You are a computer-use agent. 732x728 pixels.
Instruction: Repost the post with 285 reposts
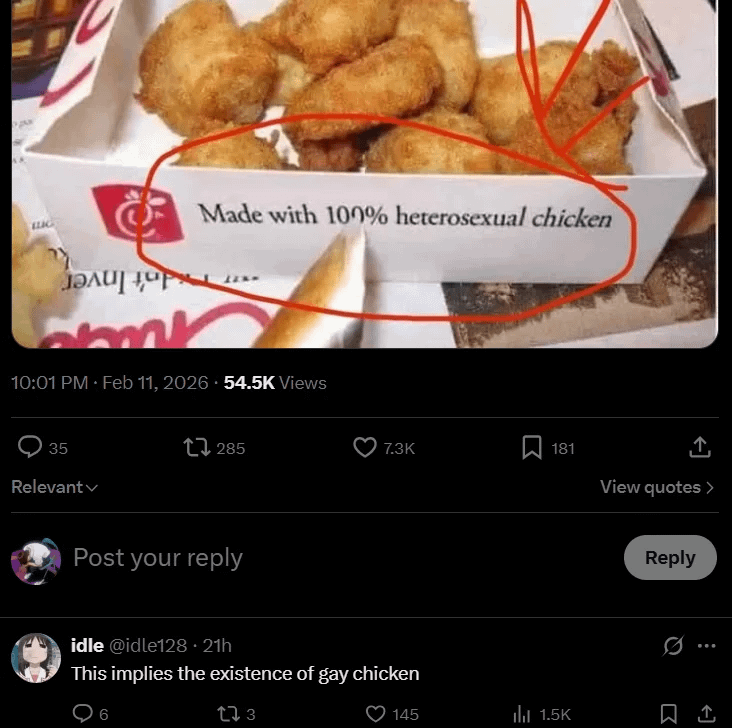click(196, 448)
